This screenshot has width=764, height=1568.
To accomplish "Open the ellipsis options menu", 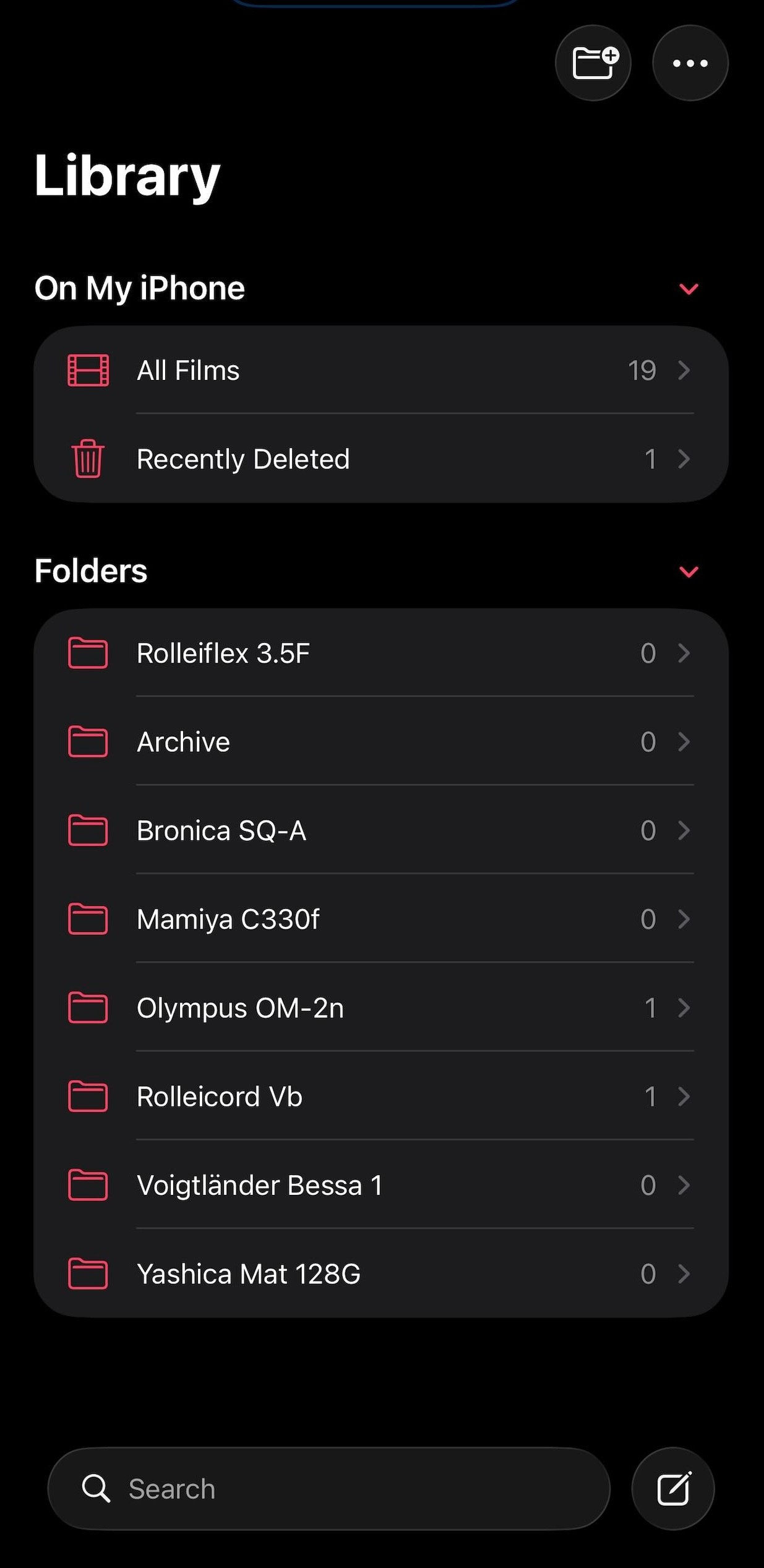I will [690, 62].
